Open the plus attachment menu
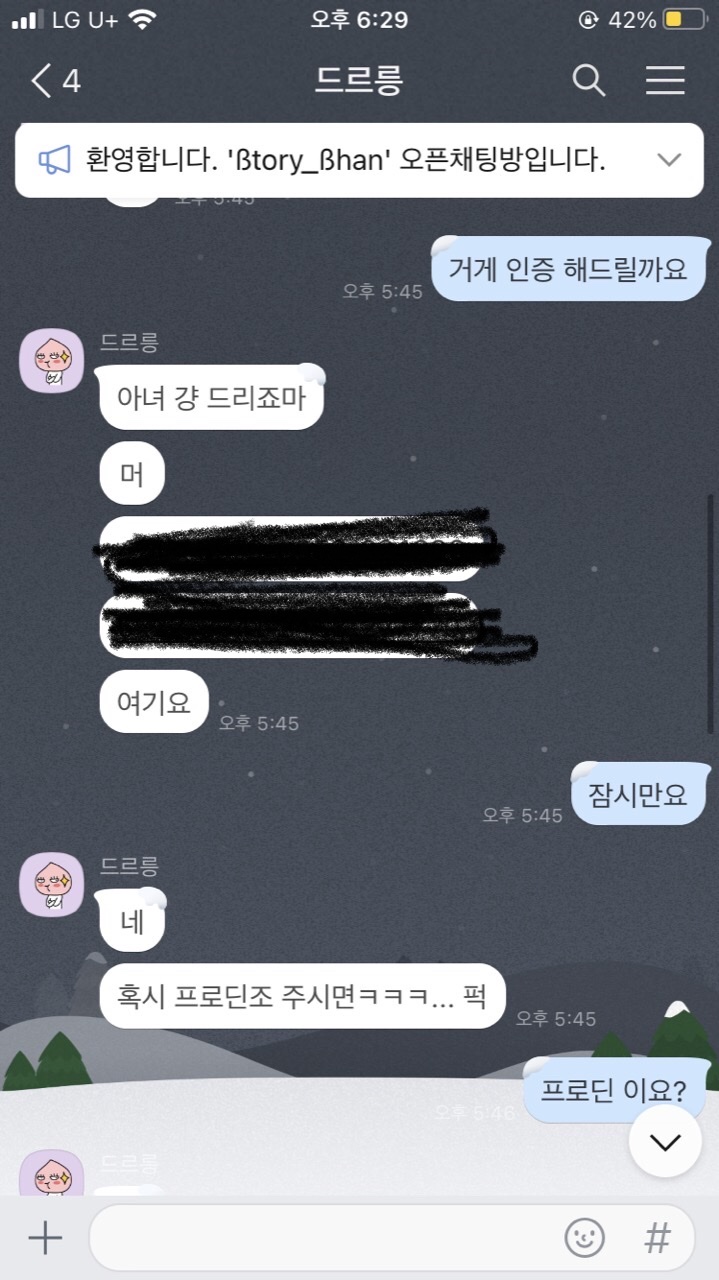This screenshot has height=1280, width=719. click(x=45, y=1238)
